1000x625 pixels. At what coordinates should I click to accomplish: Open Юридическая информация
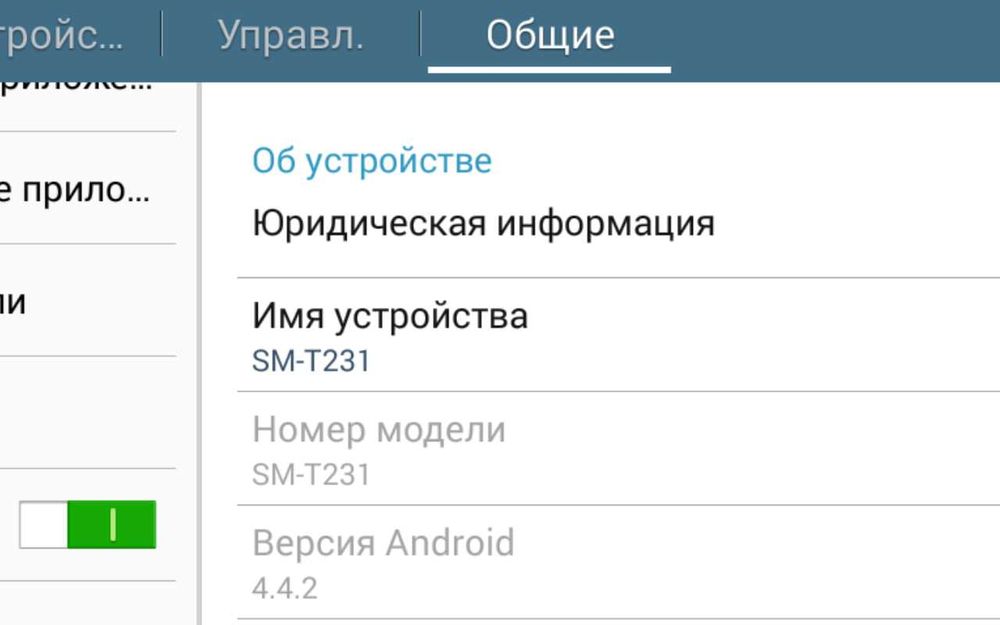(483, 223)
